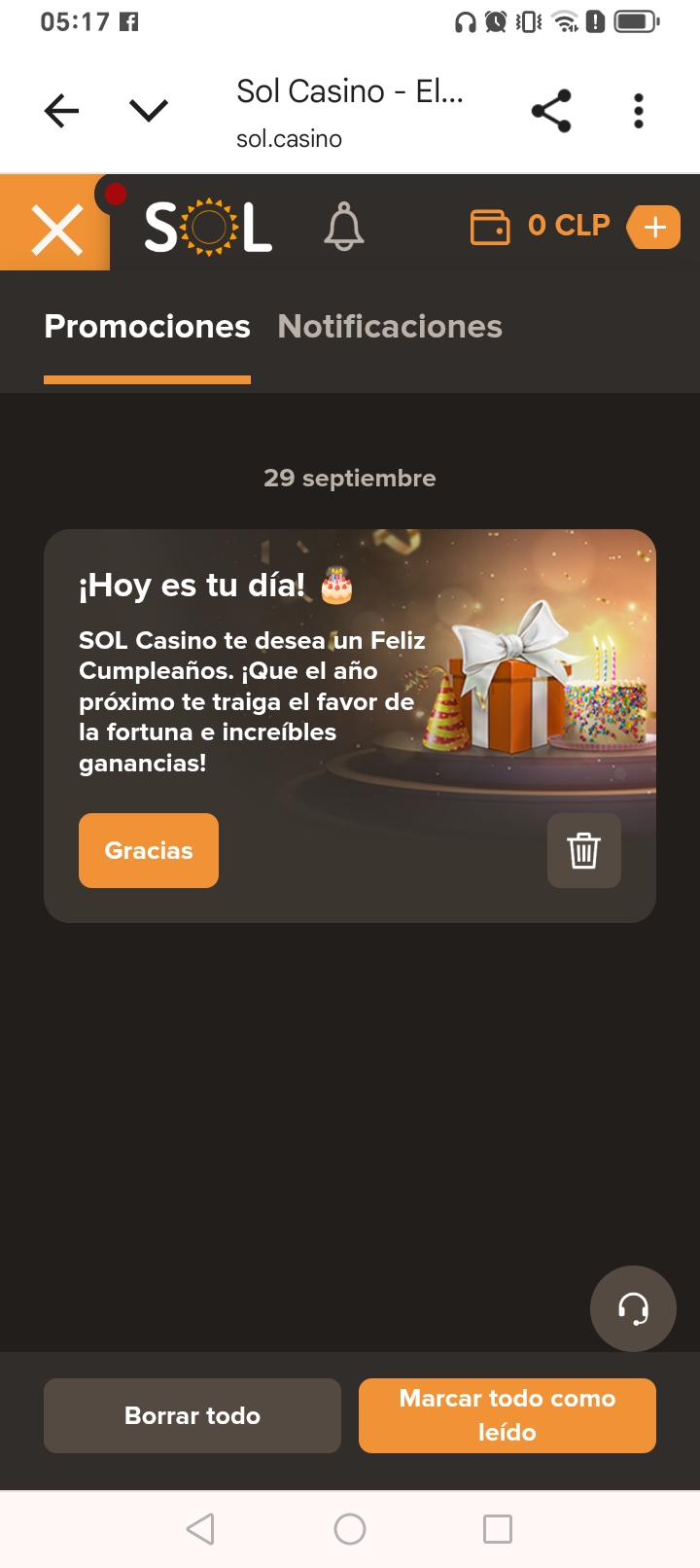
Task: Switch to the Promociones tab
Action: (x=147, y=327)
